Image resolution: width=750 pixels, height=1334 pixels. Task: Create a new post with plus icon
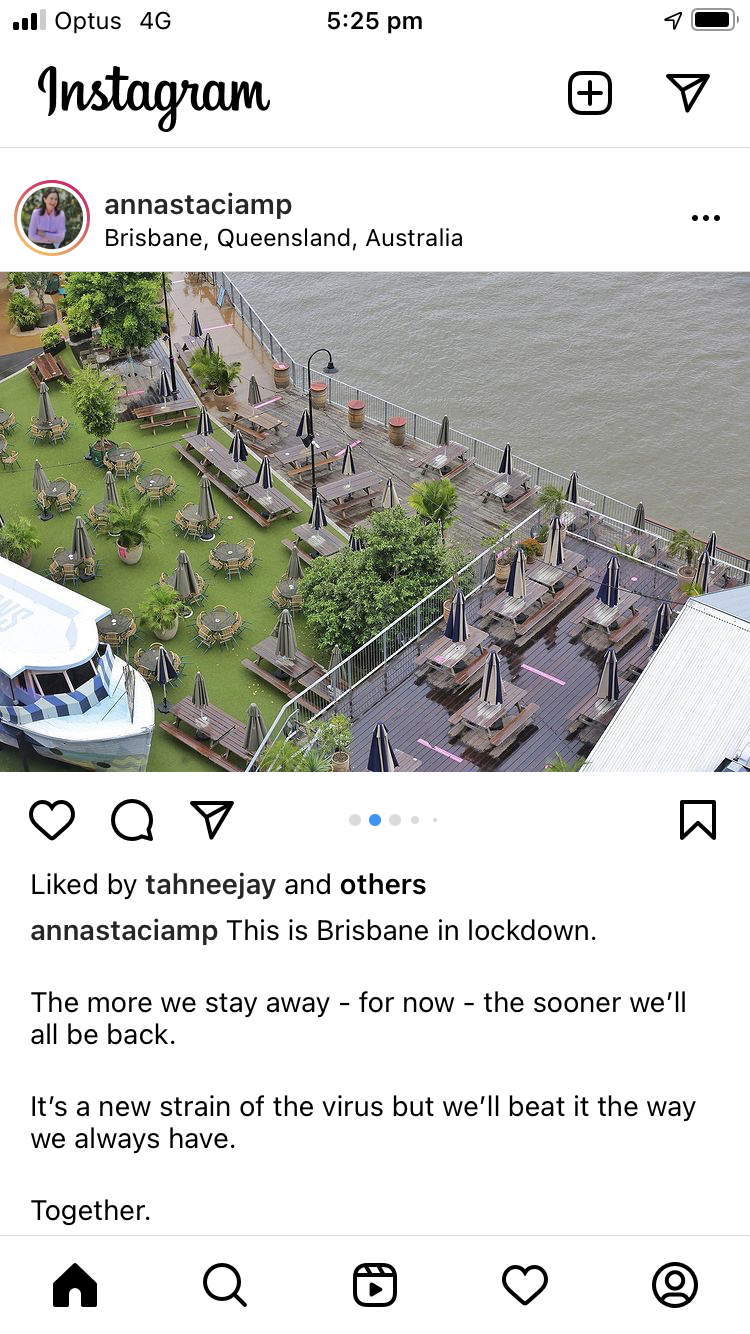point(590,93)
